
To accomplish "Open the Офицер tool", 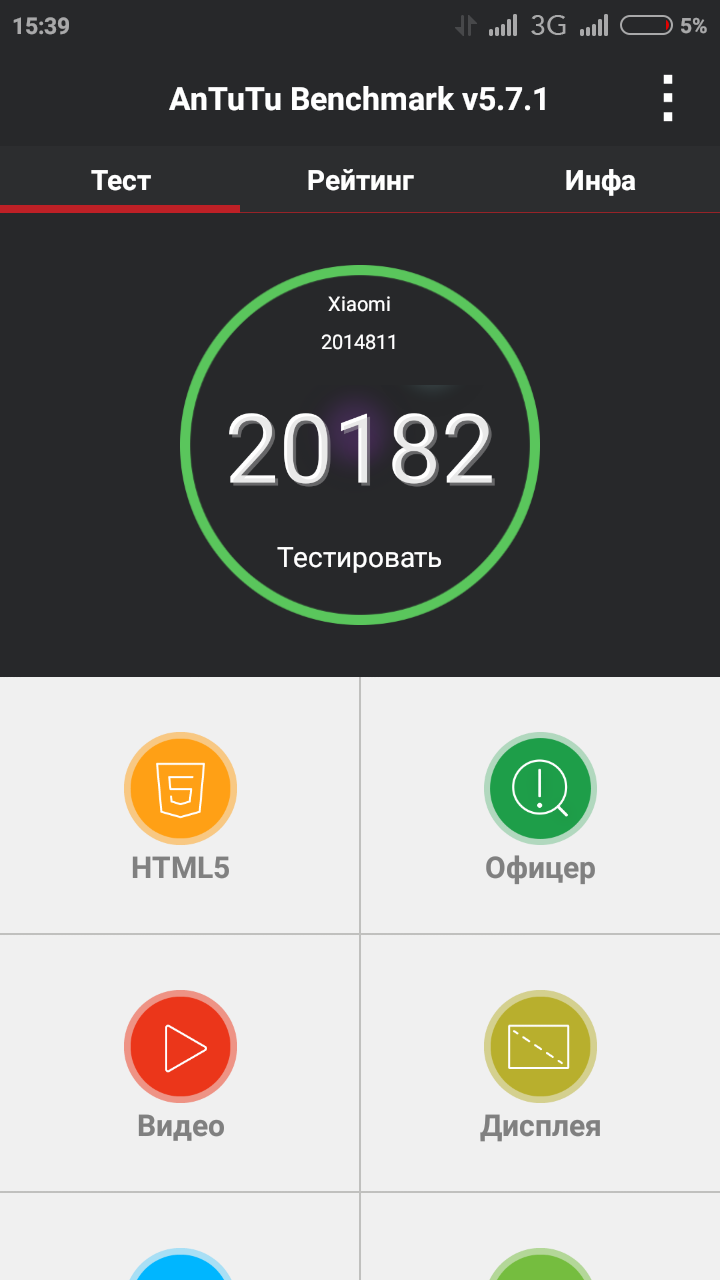I will (x=540, y=806).
